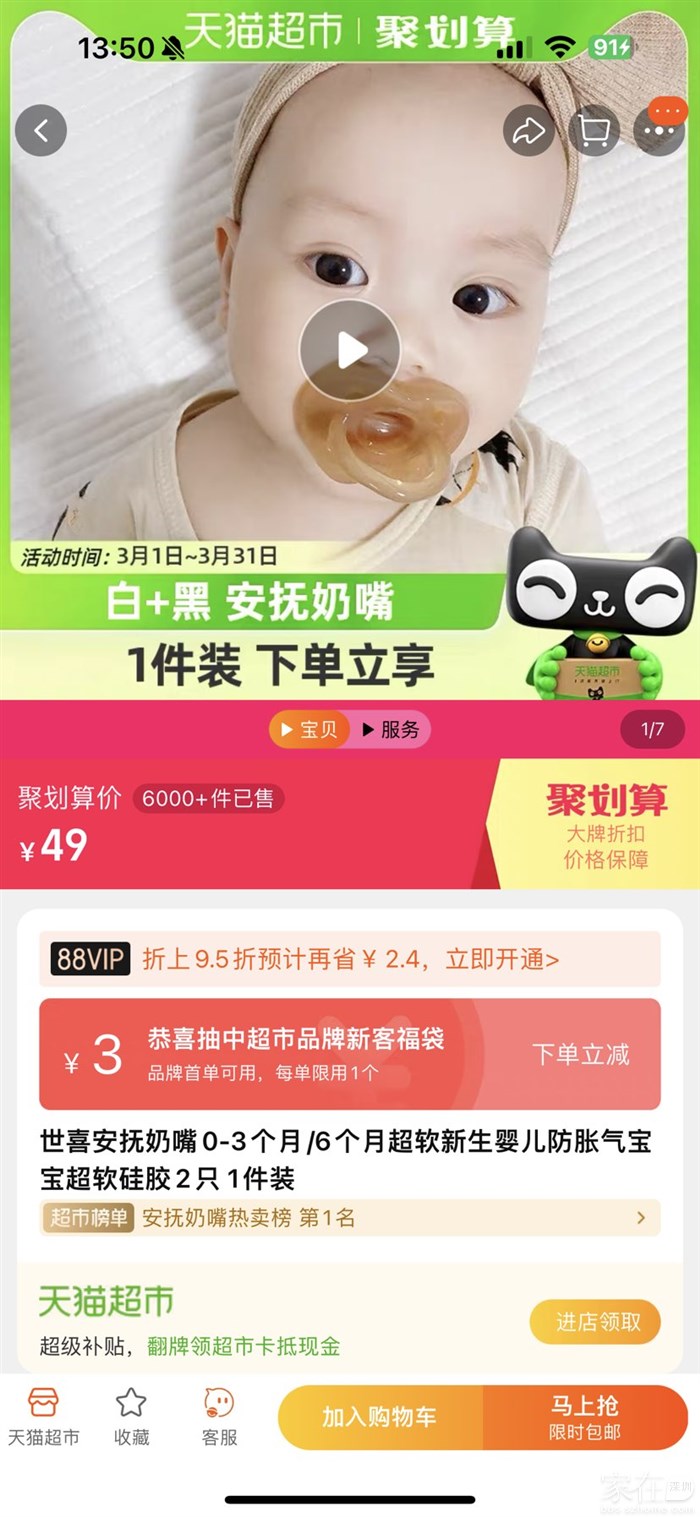The image size is (700, 1517).
Task: Open the three-dot overflow menu
Action: (659, 130)
